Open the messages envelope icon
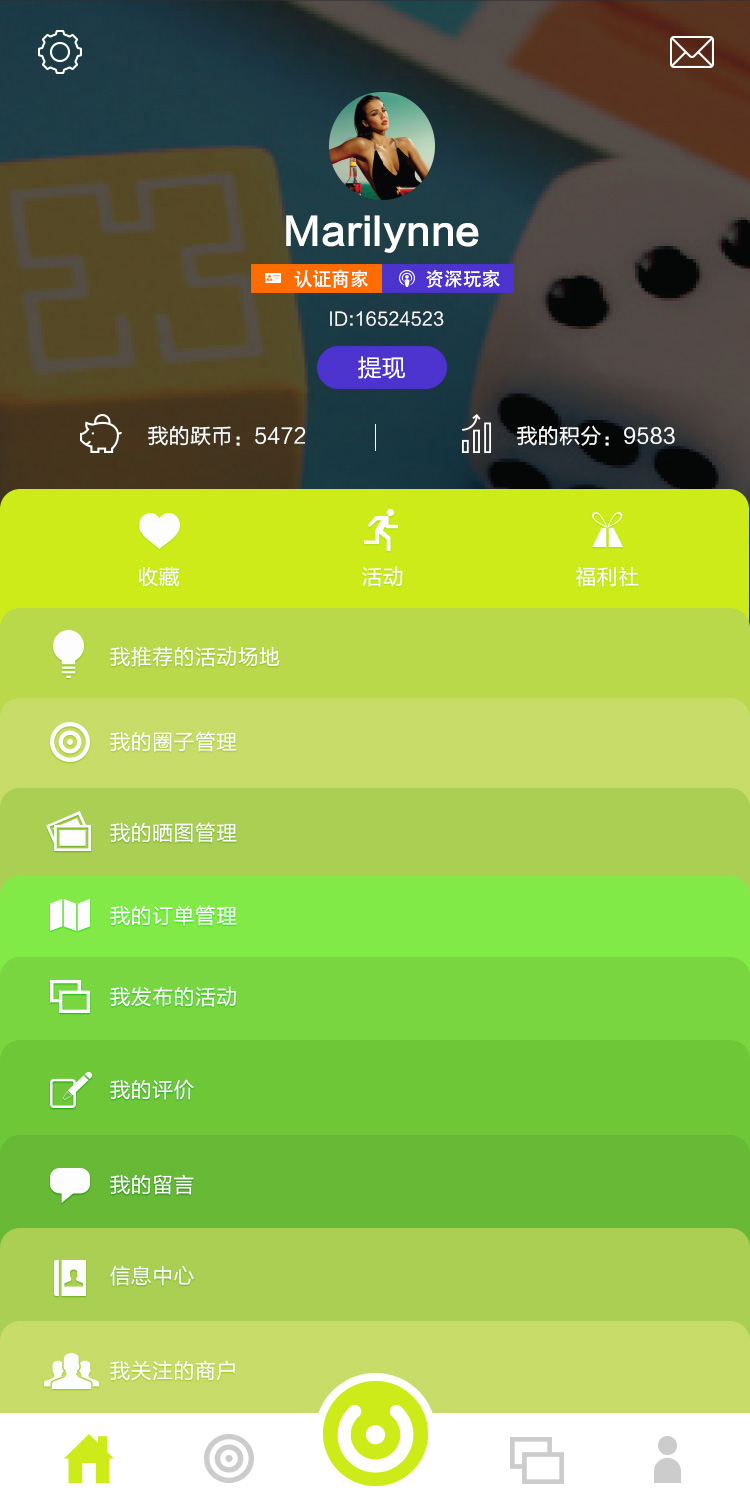Viewport: 750px width, 1505px height. (692, 52)
